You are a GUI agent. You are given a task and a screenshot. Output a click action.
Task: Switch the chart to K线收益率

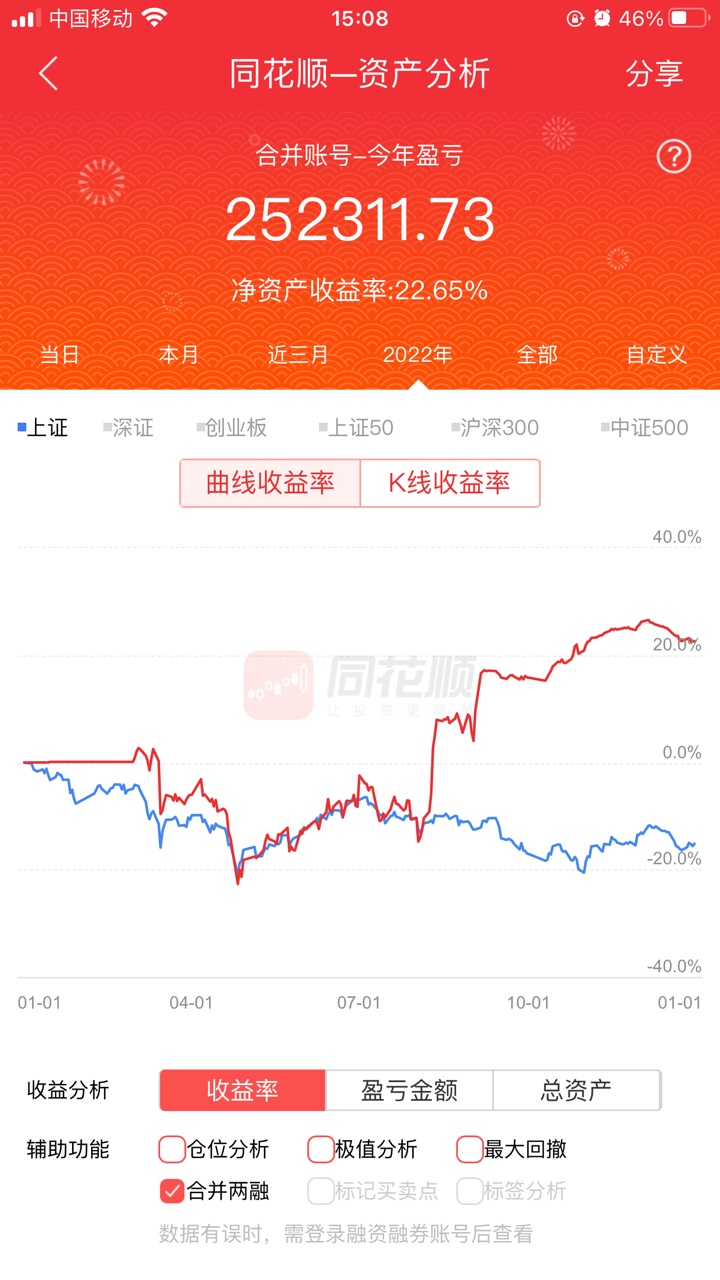[449, 484]
